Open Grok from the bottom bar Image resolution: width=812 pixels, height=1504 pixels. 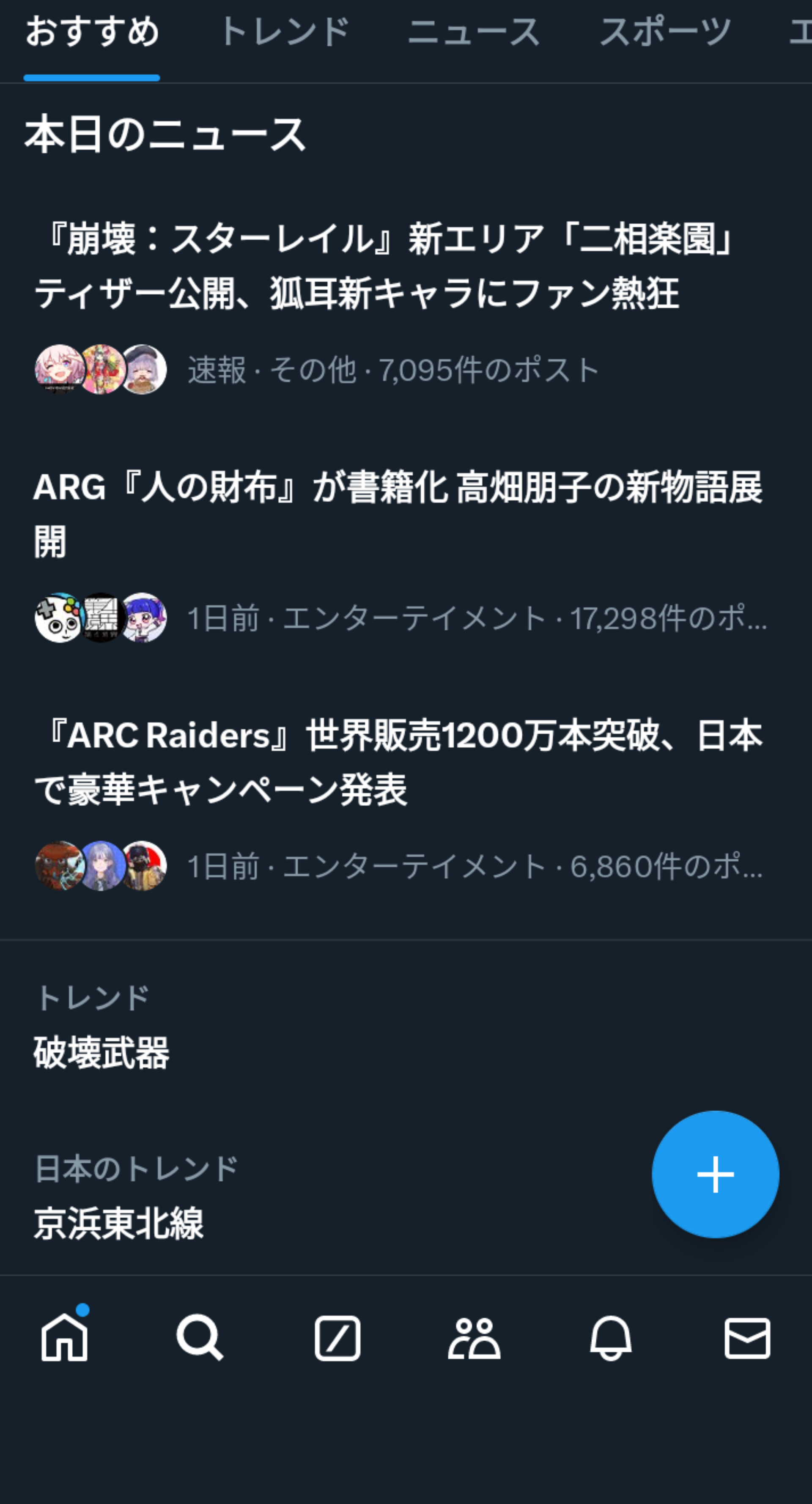(337, 1337)
